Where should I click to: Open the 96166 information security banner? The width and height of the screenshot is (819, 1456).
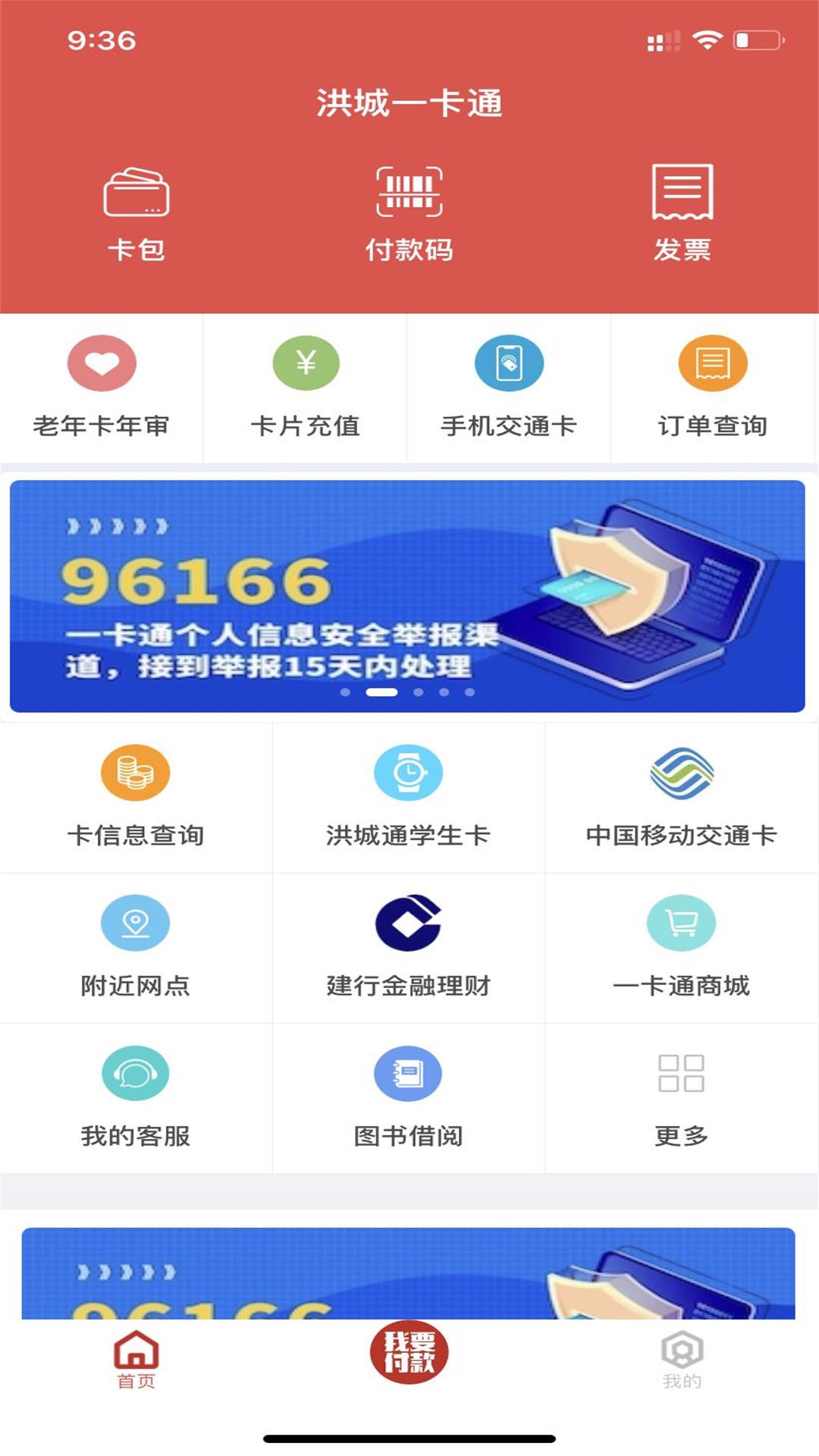coord(407,596)
